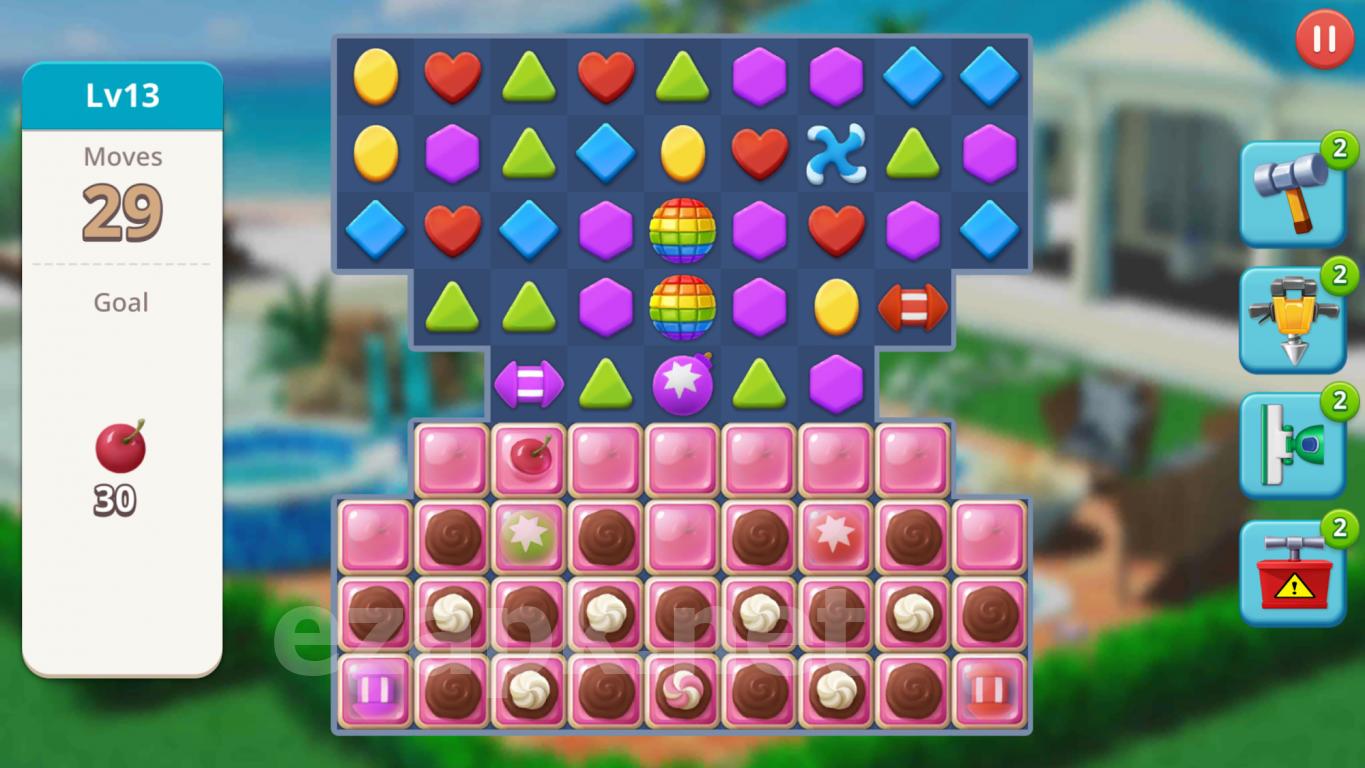This screenshot has height=768, width=1365.
Task: Select the horizontal cannon booster
Action: 1292,446
